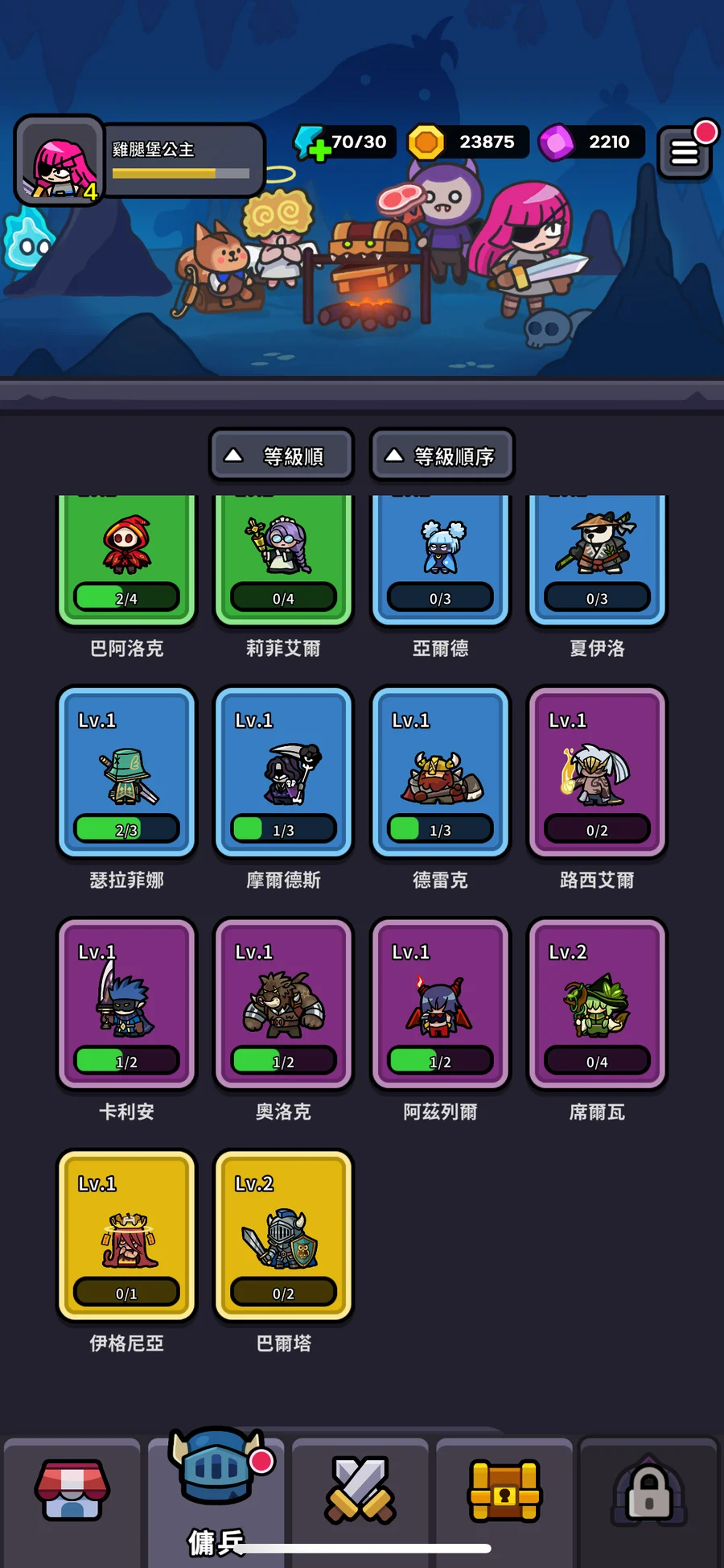Screen dimensions: 724x1568
Task: Select mercenary 莉菲艾爾
Action: (x=283, y=559)
